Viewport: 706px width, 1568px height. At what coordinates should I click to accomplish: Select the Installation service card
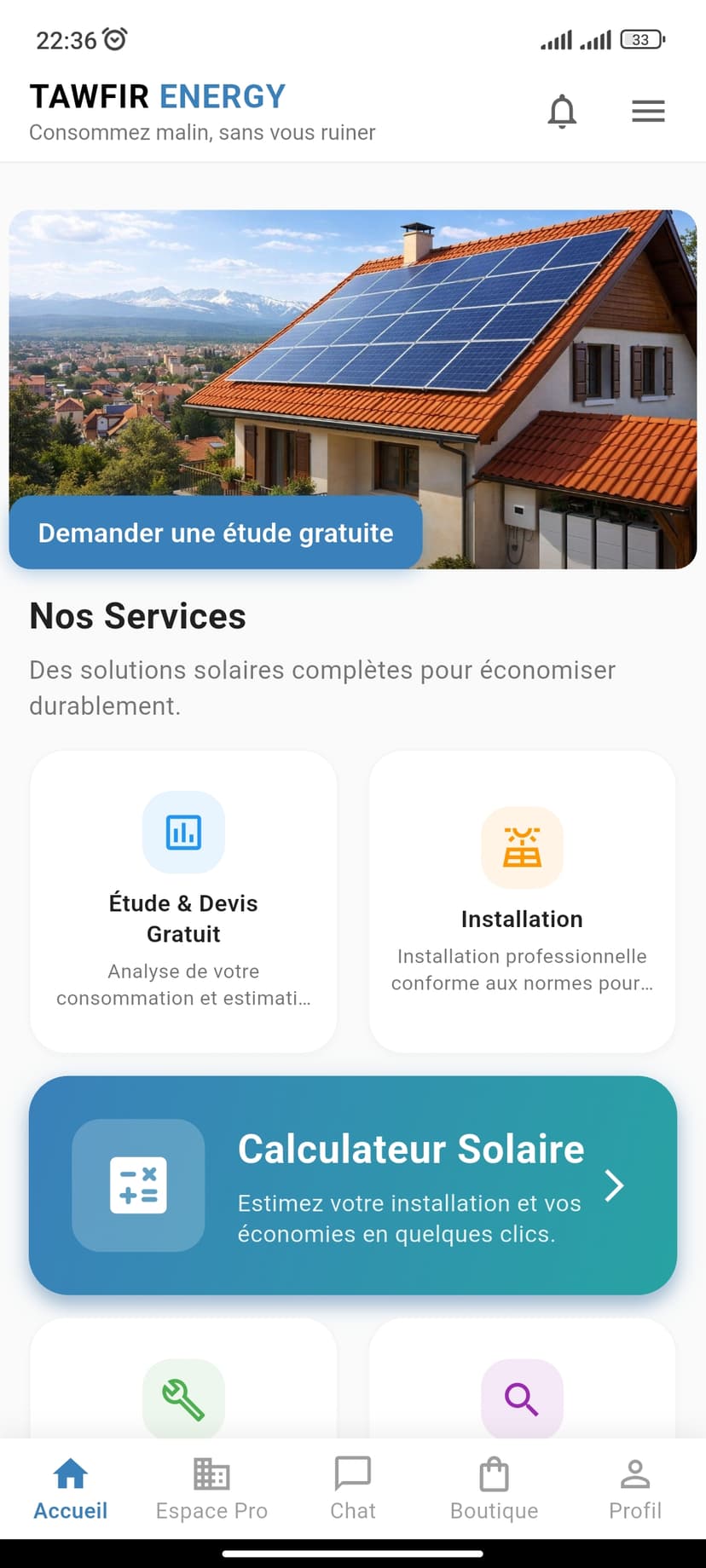pos(522,903)
